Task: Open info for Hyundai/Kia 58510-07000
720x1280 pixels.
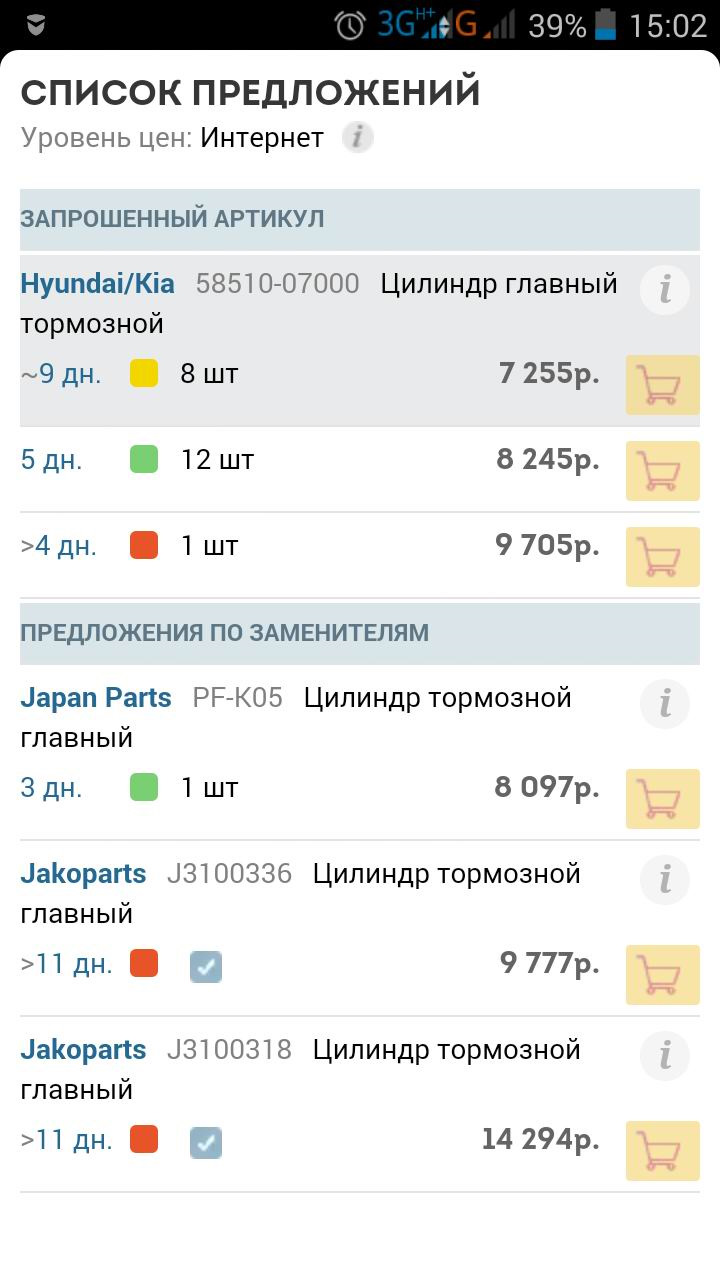Action: pos(663,291)
